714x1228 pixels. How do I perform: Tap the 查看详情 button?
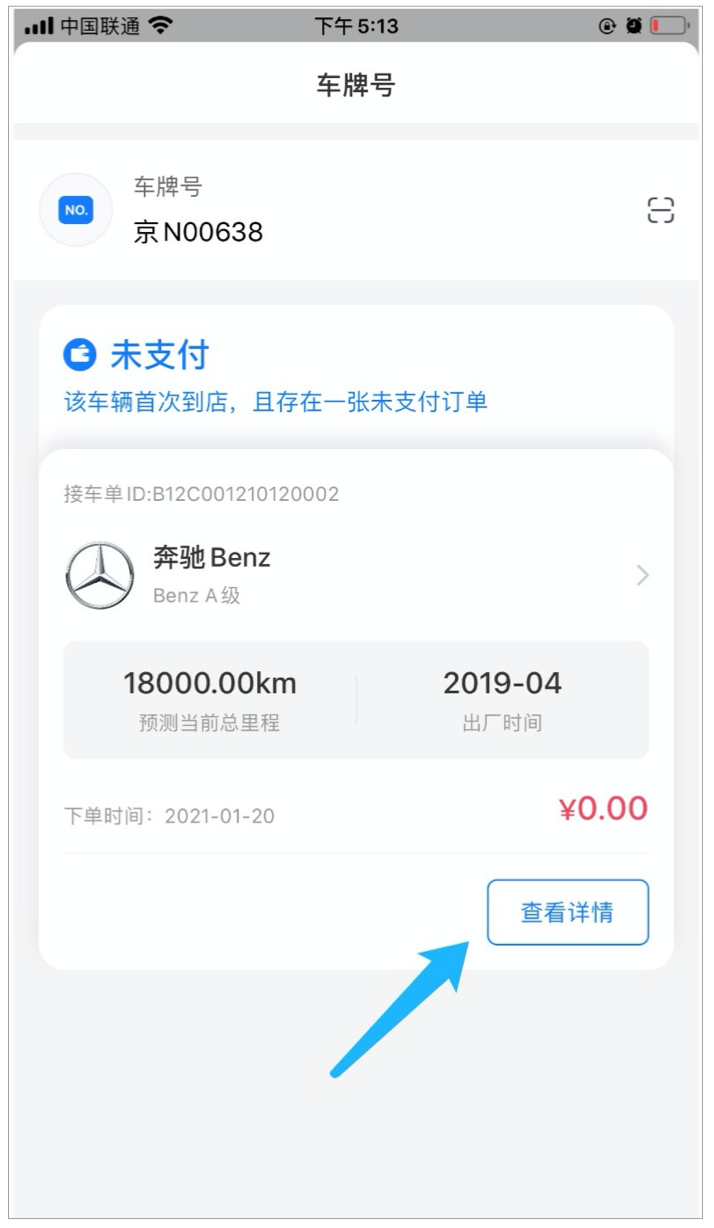coord(567,912)
